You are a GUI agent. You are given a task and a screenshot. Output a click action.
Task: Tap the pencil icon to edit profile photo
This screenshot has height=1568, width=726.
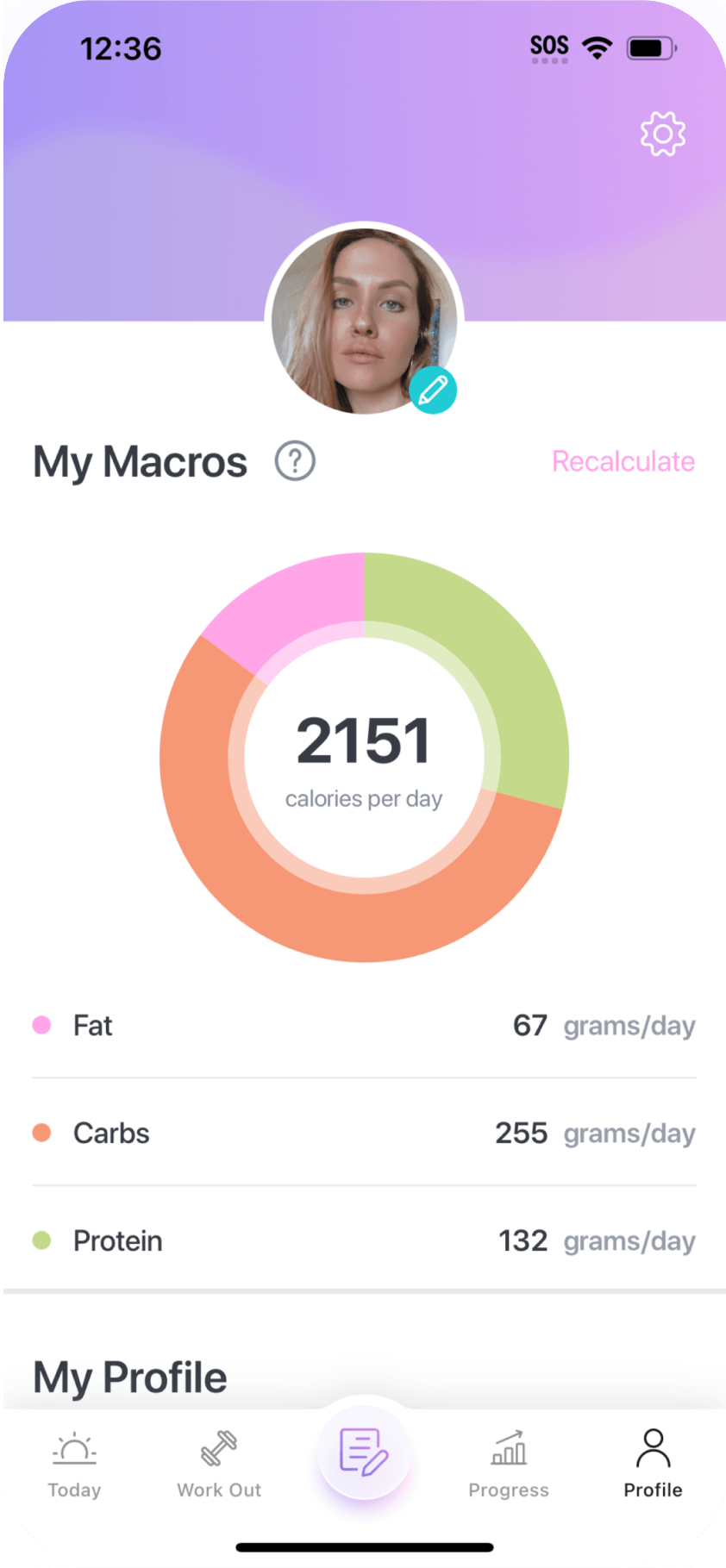click(x=434, y=390)
